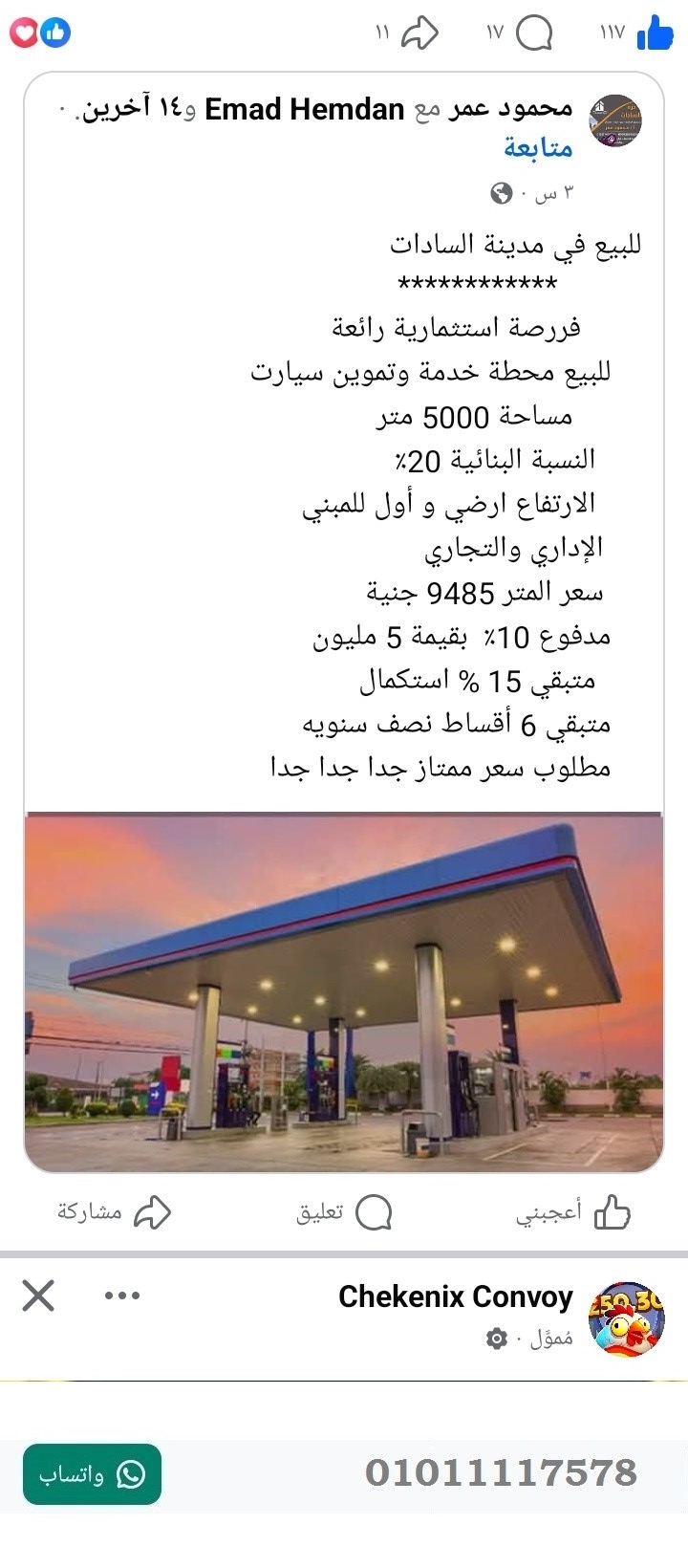Tap the share arrow icon above the post

pos(420,32)
